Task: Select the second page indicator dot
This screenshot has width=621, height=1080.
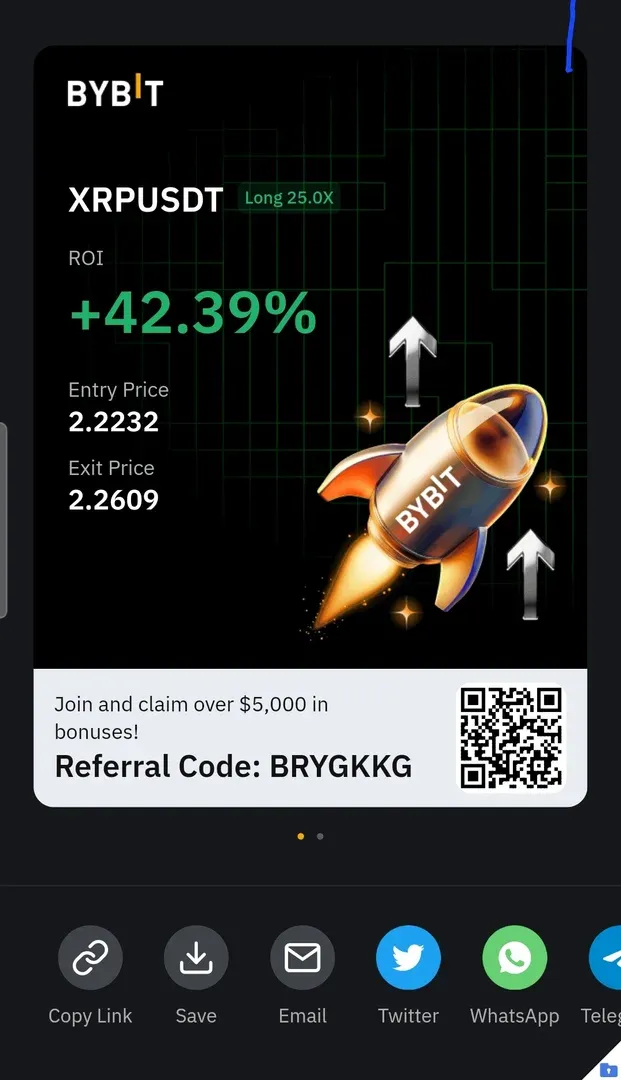Action: 320,836
